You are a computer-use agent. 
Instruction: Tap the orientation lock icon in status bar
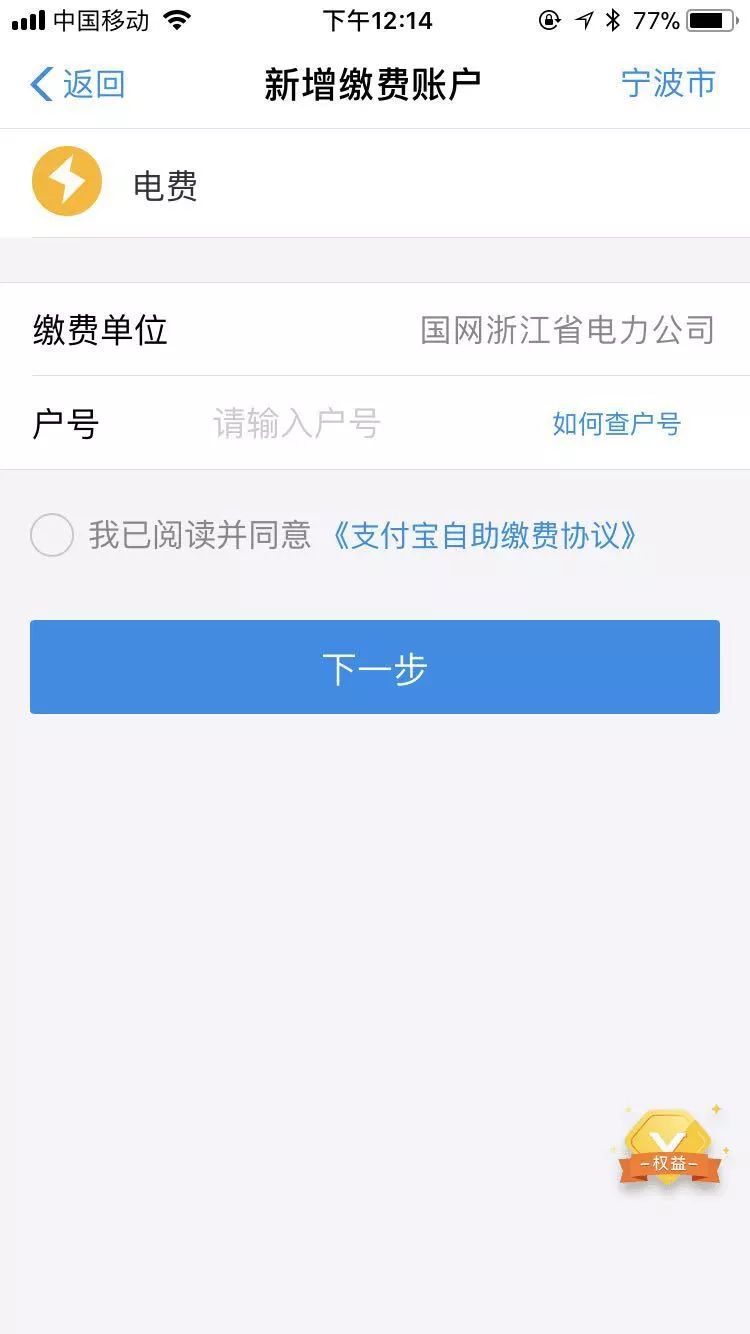(548, 18)
